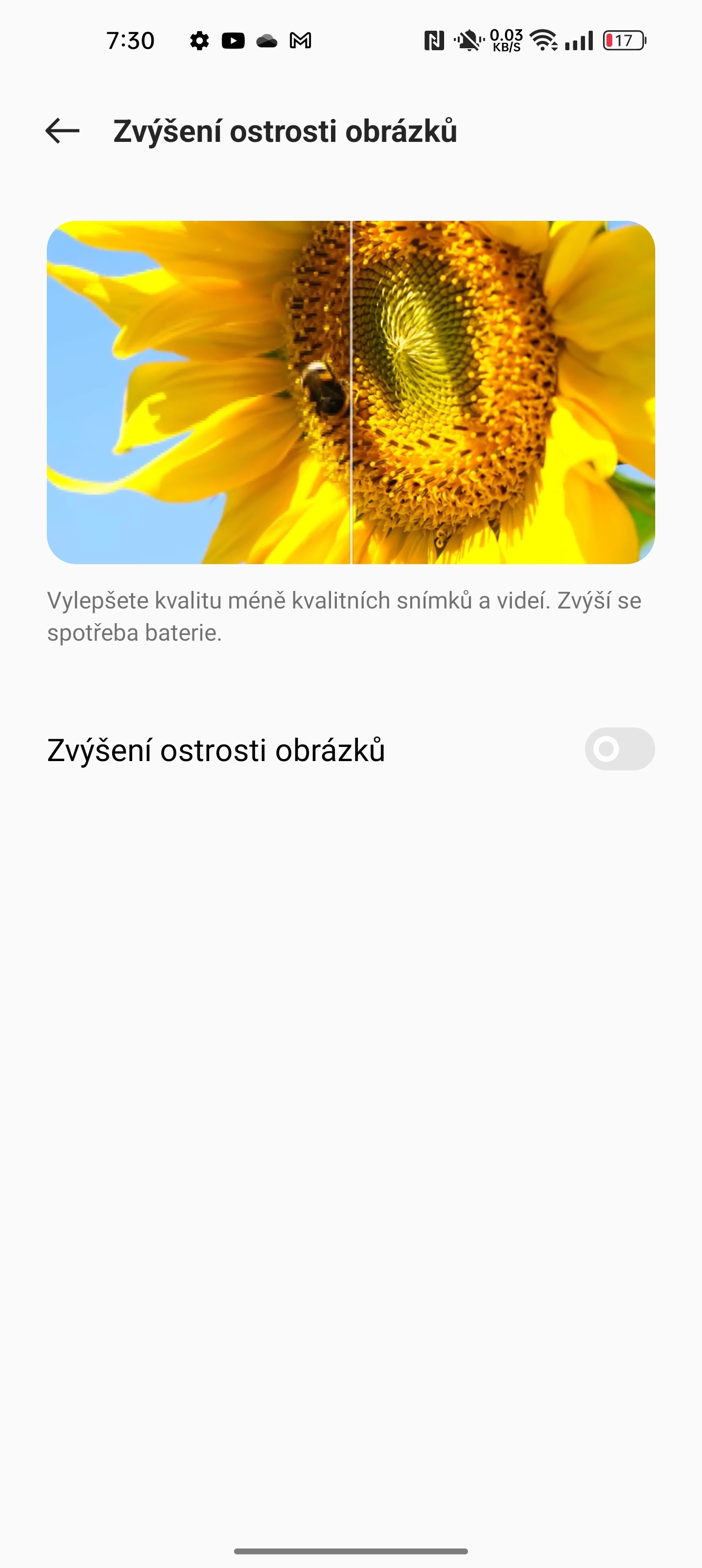This screenshot has height=1568, width=702.
Task: Select the cloud notification icon
Action: pyautogui.click(x=267, y=41)
